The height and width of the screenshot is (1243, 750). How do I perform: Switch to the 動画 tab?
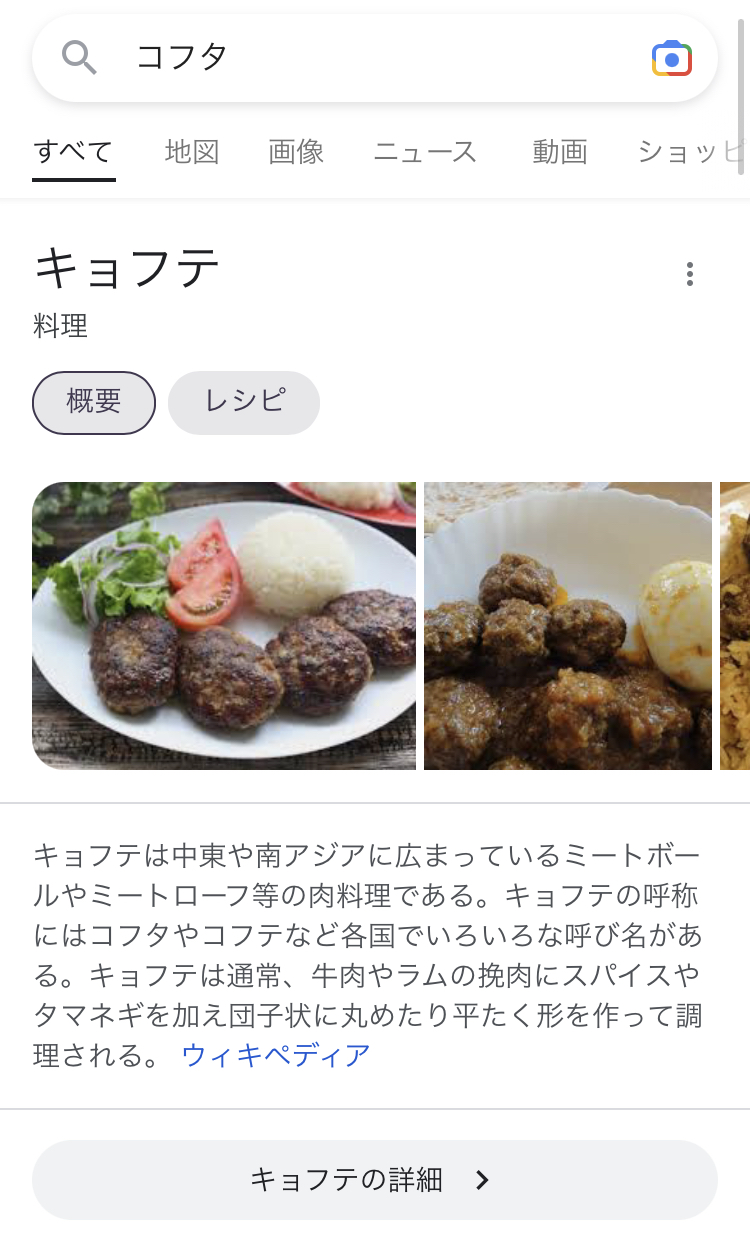point(559,152)
